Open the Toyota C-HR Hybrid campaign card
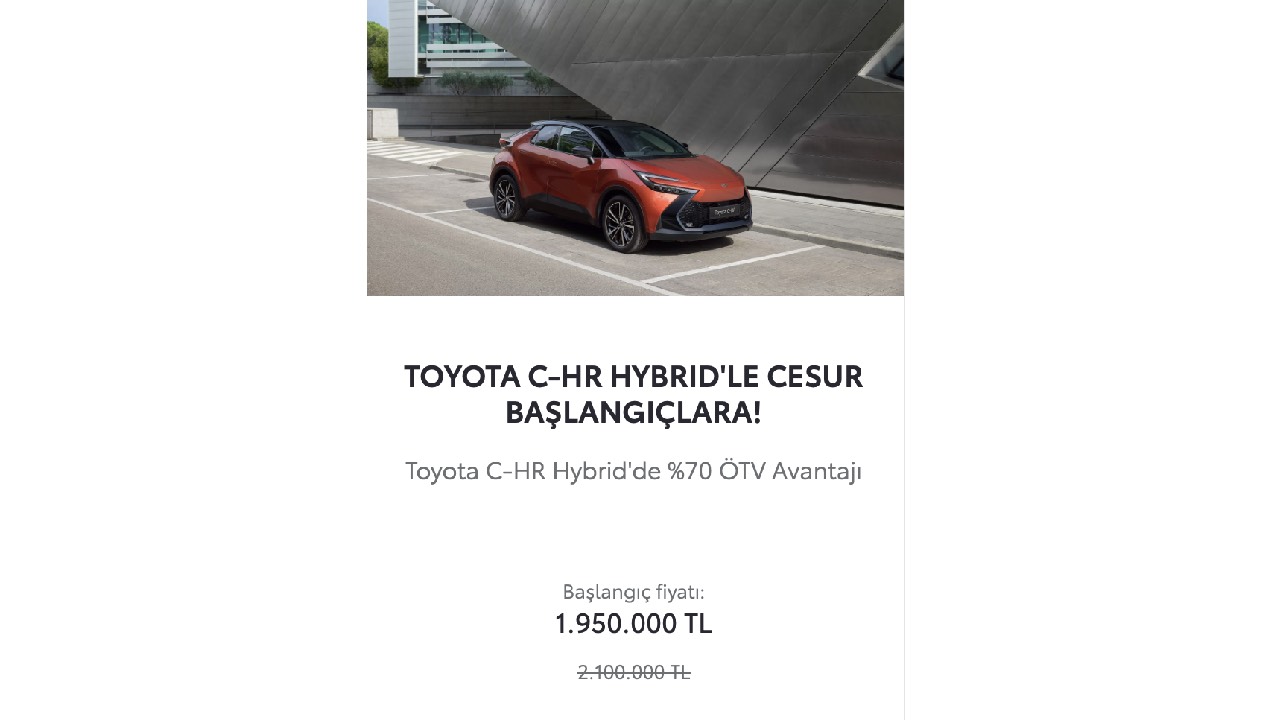Screen dimensions: 1280x720 pos(634,393)
